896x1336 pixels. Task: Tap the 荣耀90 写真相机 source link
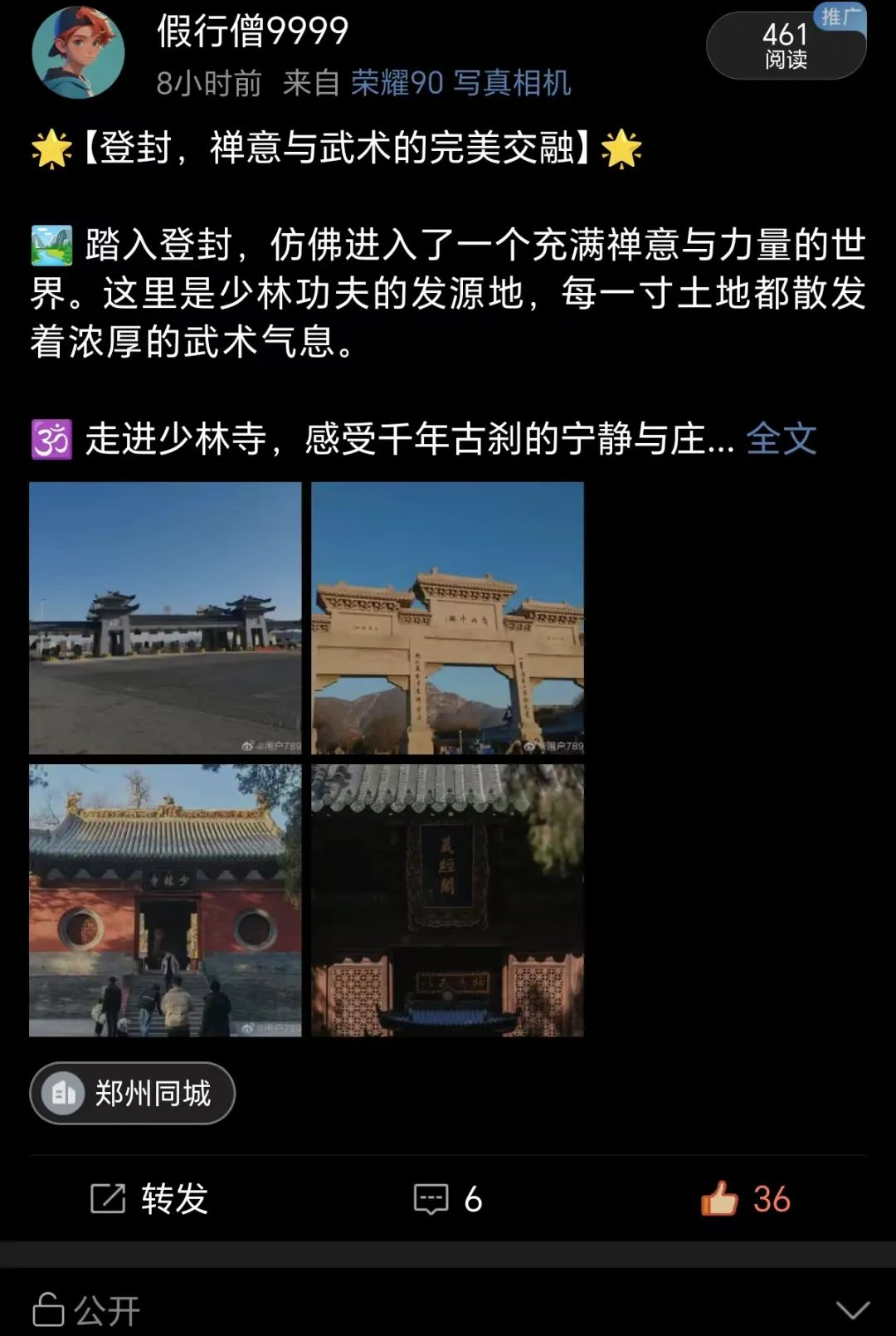point(460,83)
